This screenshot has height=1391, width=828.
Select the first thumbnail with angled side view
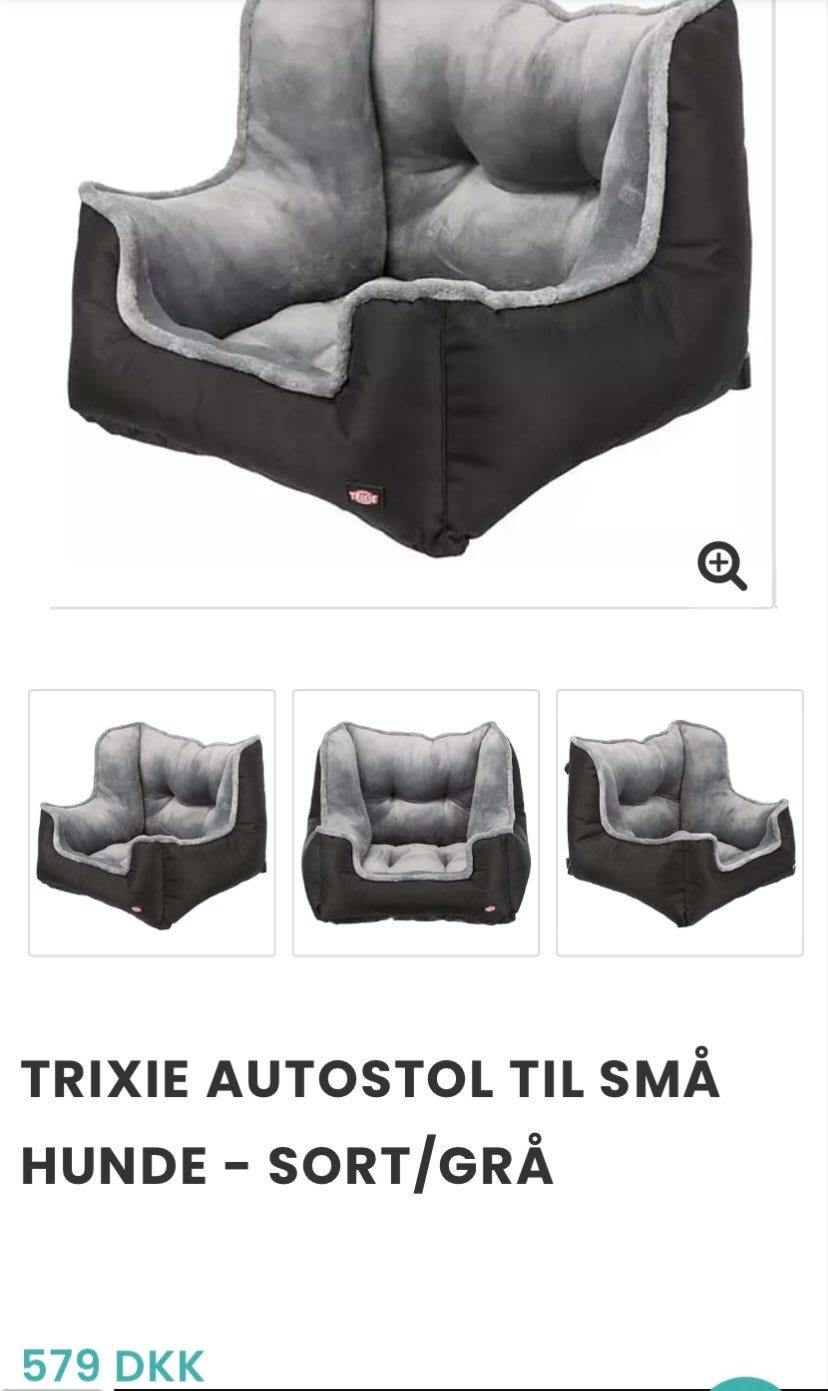[x=152, y=823]
